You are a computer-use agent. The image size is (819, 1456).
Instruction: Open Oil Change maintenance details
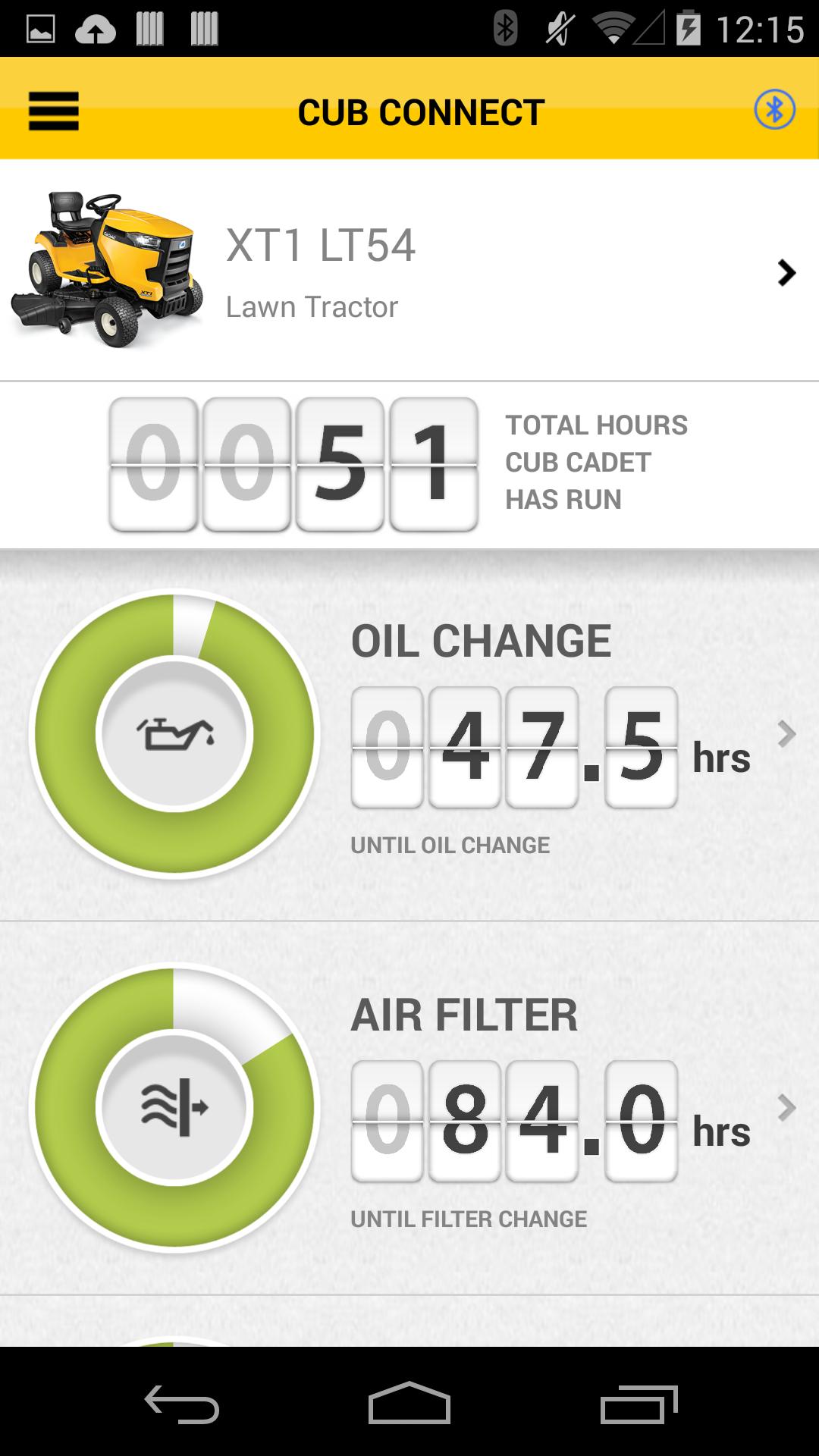(x=786, y=734)
